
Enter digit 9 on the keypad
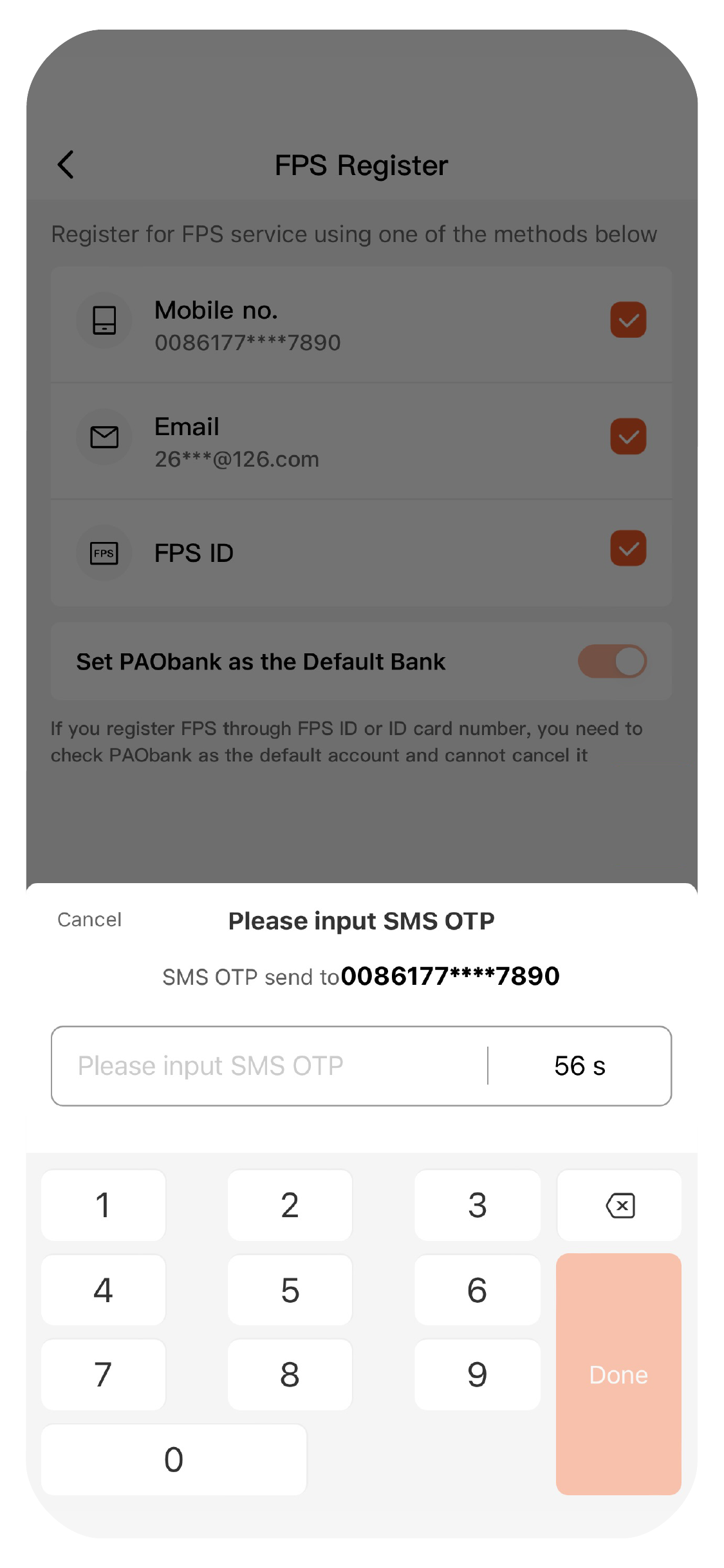(477, 1375)
